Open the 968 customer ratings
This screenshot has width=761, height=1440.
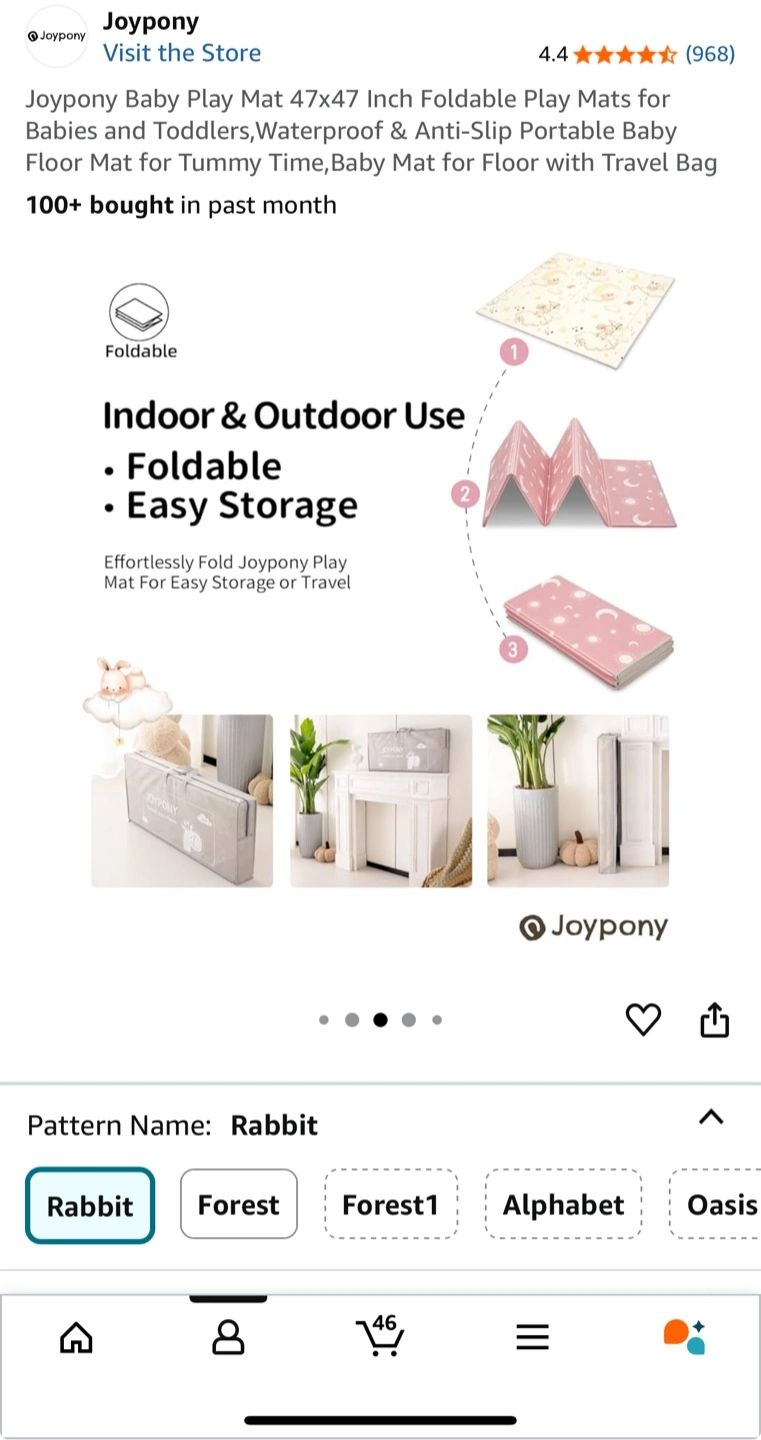tap(709, 54)
